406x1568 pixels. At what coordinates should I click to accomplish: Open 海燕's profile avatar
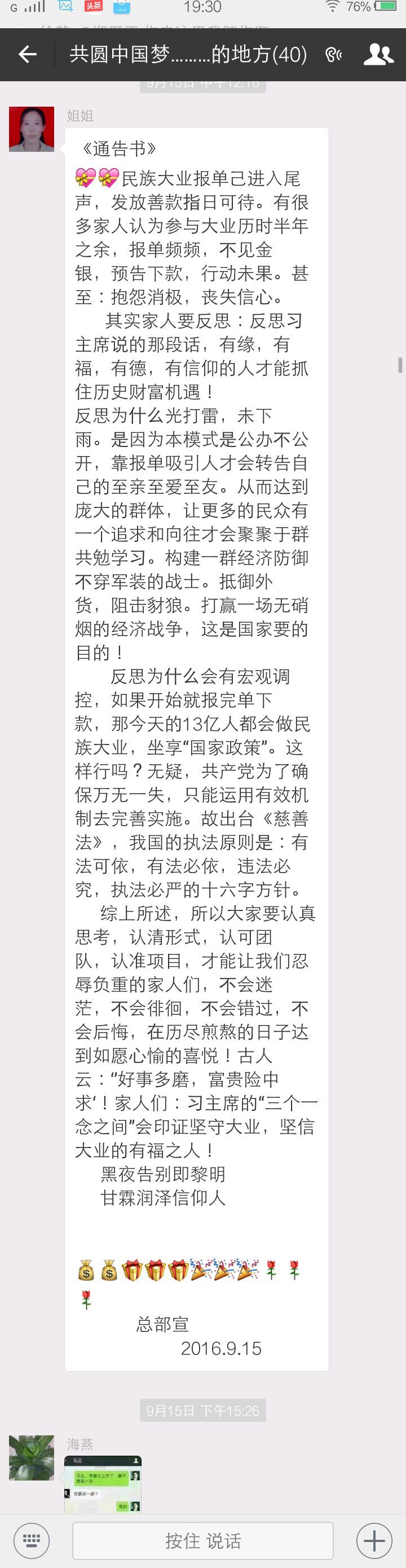(x=31, y=1458)
